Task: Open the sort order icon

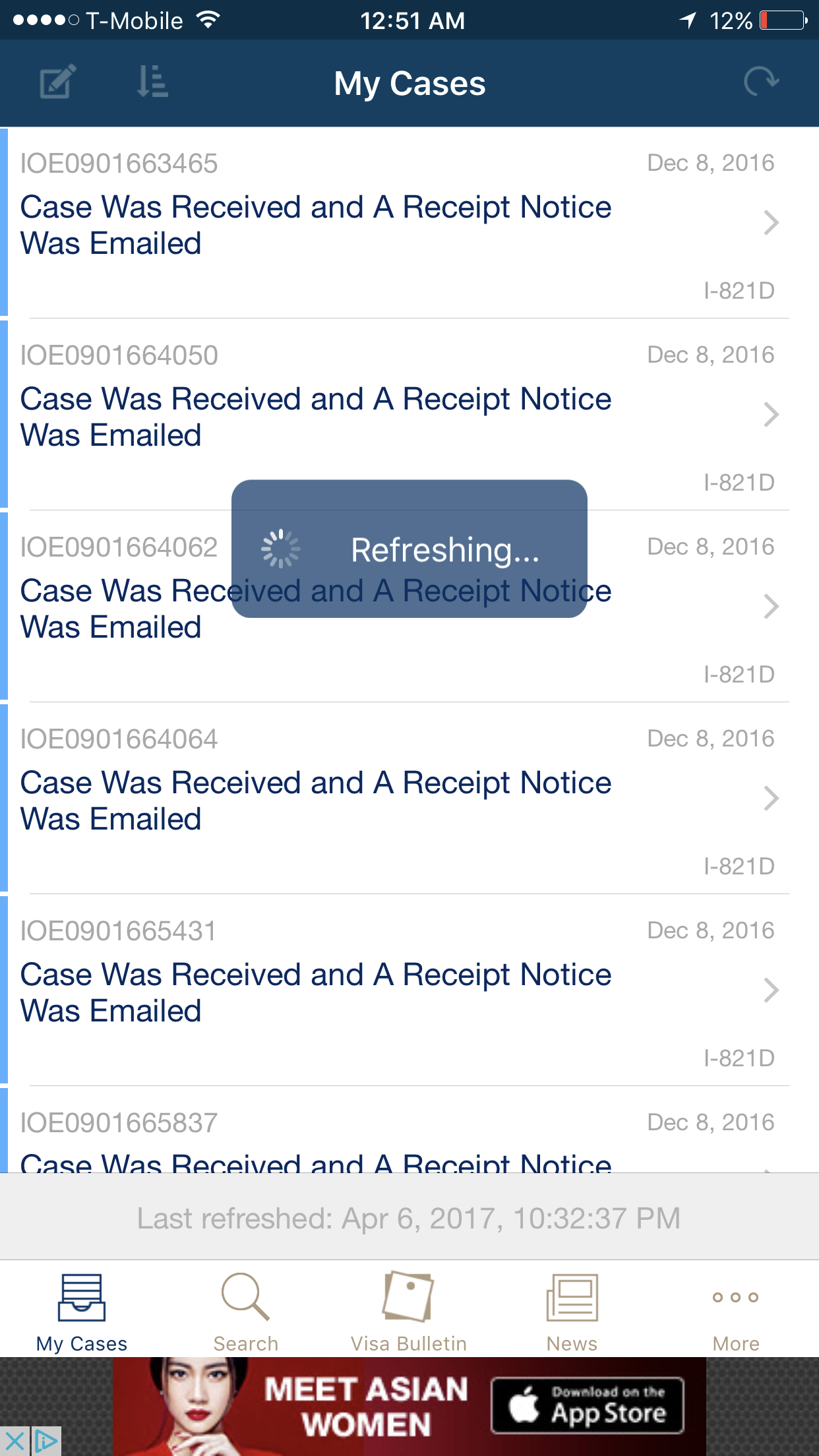Action: [x=152, y=82]
